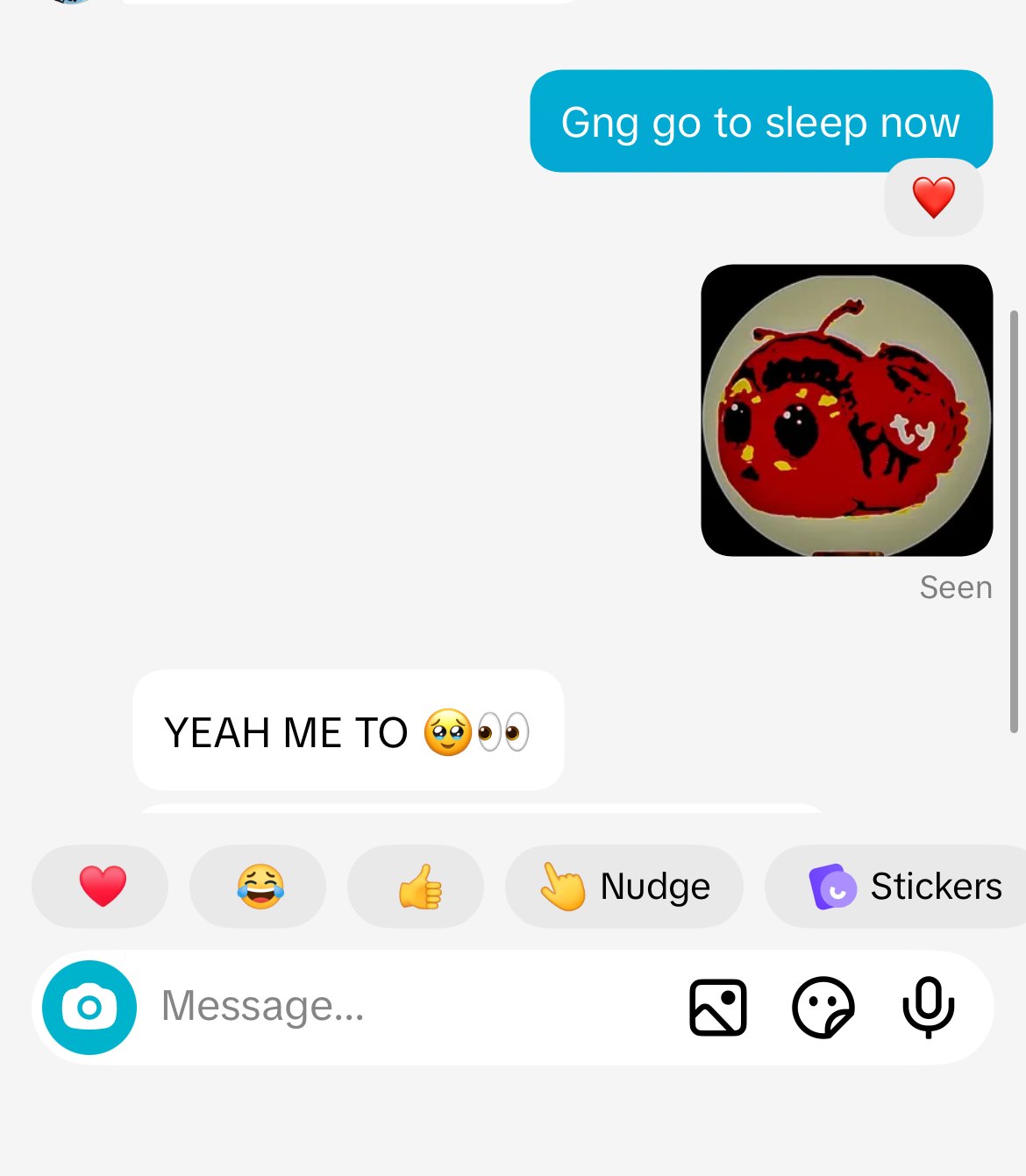This screenshot has height=1176, width=1026.
Task: Open the camera from the message bar
Action: click(89, 1008)
